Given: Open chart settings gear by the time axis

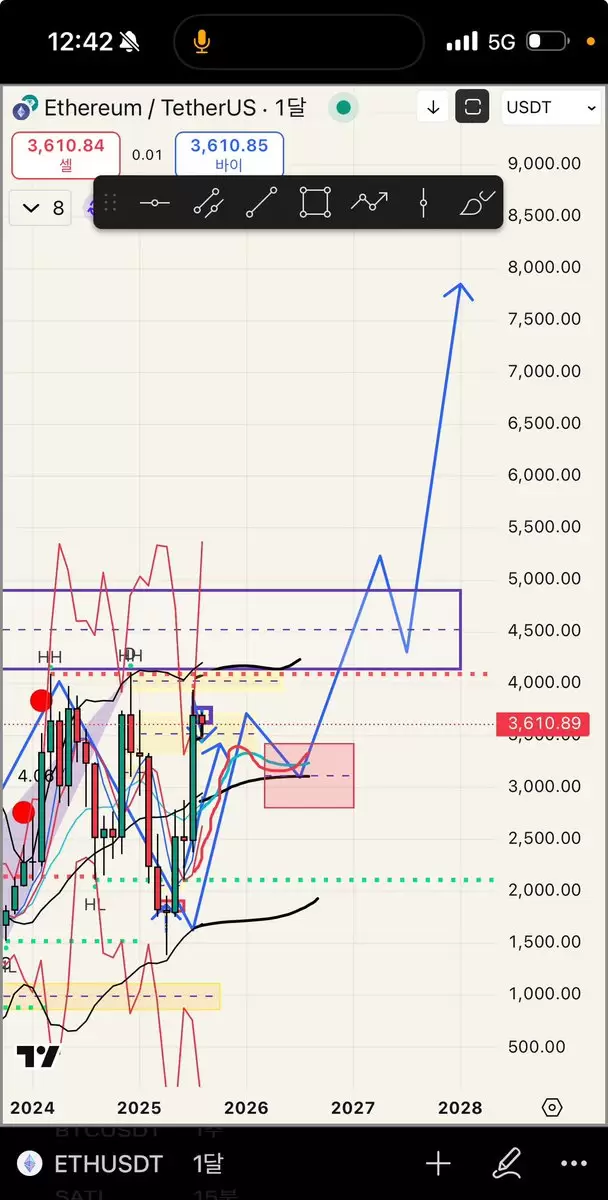Looking at the screenshot, I should pos(552,1107).
